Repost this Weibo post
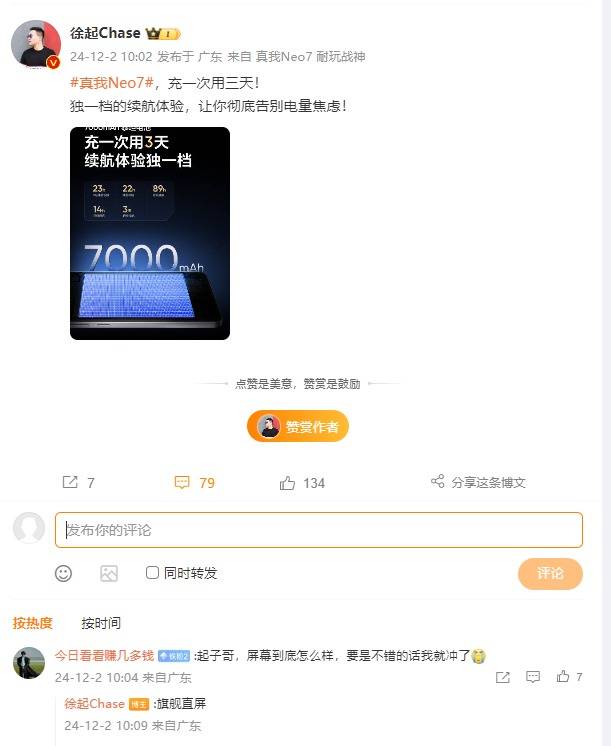Viewport: 611px width, 746px height. (78, 482)
